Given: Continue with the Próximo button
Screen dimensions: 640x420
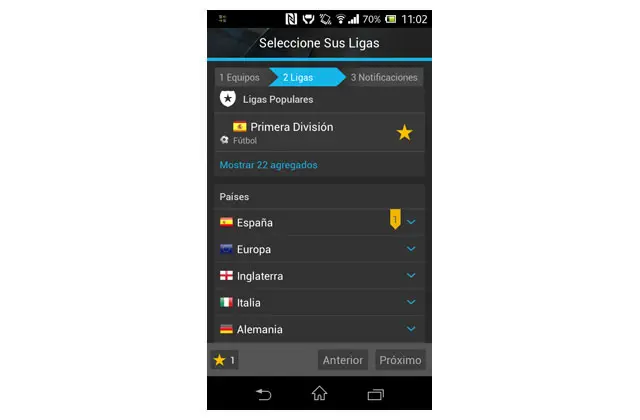Looking at the screenshot, I should pyautogui.click(x=400, y=360).
